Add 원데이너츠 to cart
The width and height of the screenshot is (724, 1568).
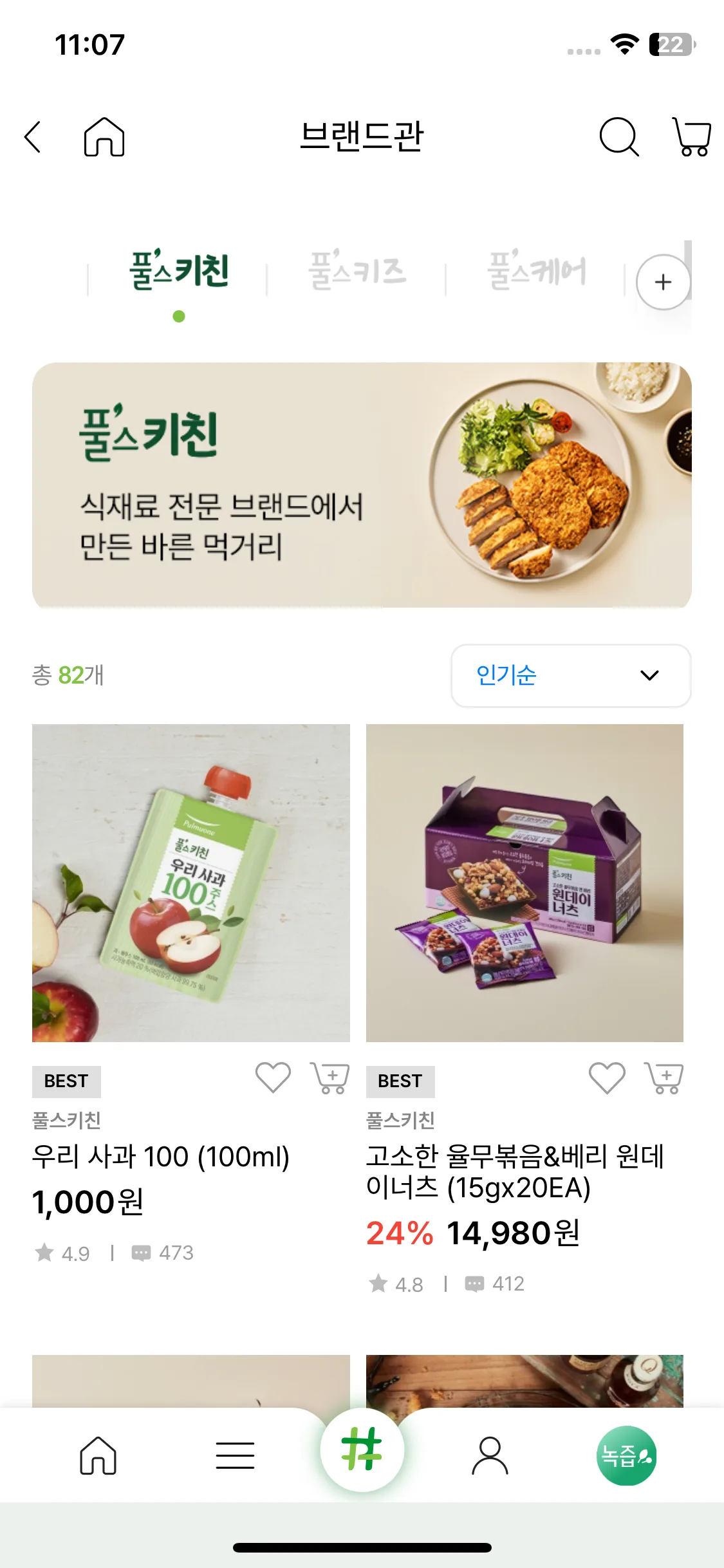click(664, 1078)
